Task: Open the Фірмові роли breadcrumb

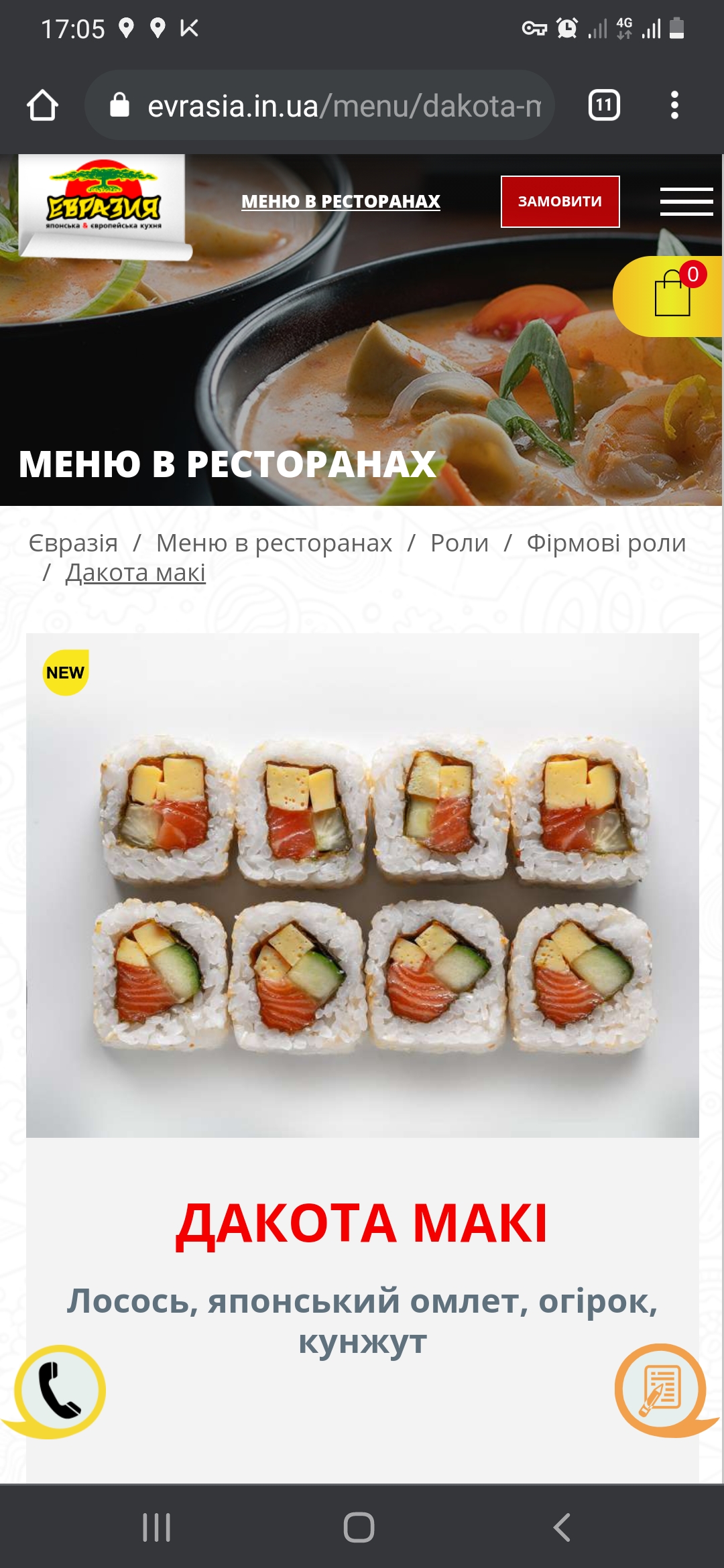Action: click(606, 543)
